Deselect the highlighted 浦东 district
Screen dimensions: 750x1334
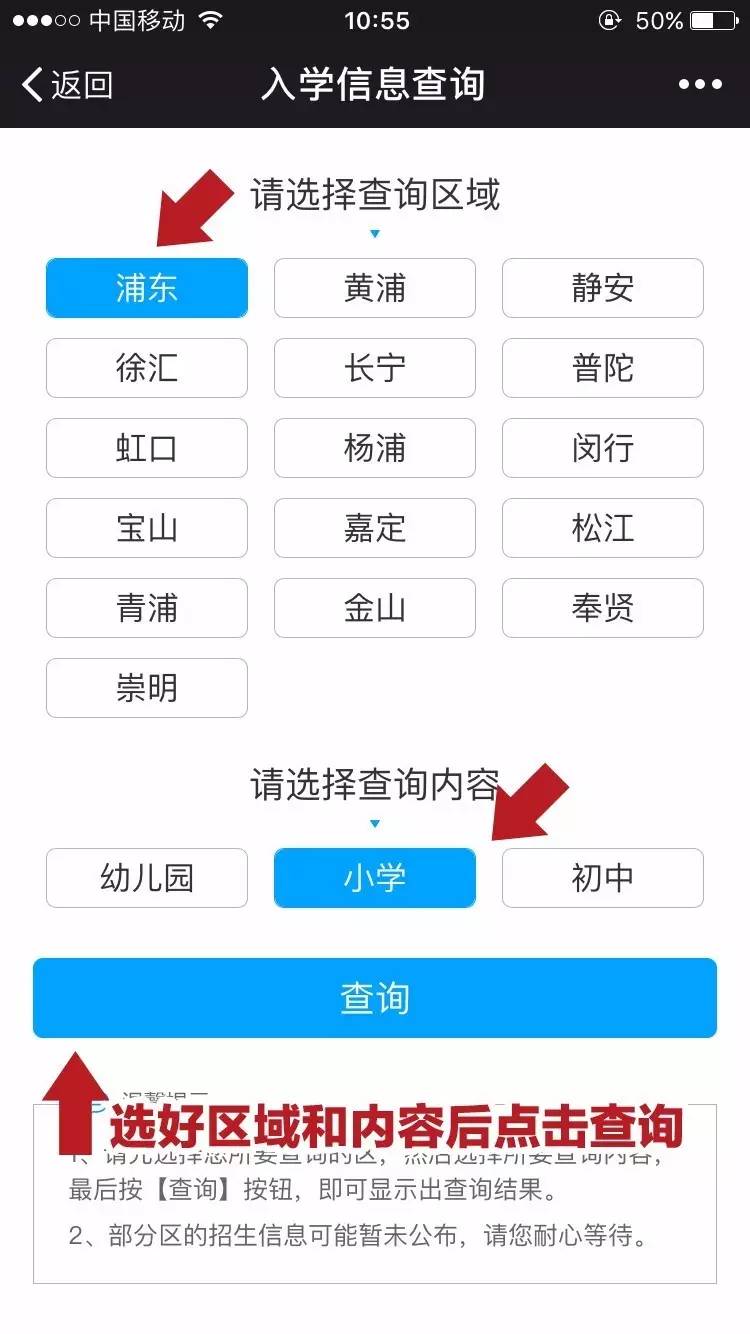[x=146, y=288]
